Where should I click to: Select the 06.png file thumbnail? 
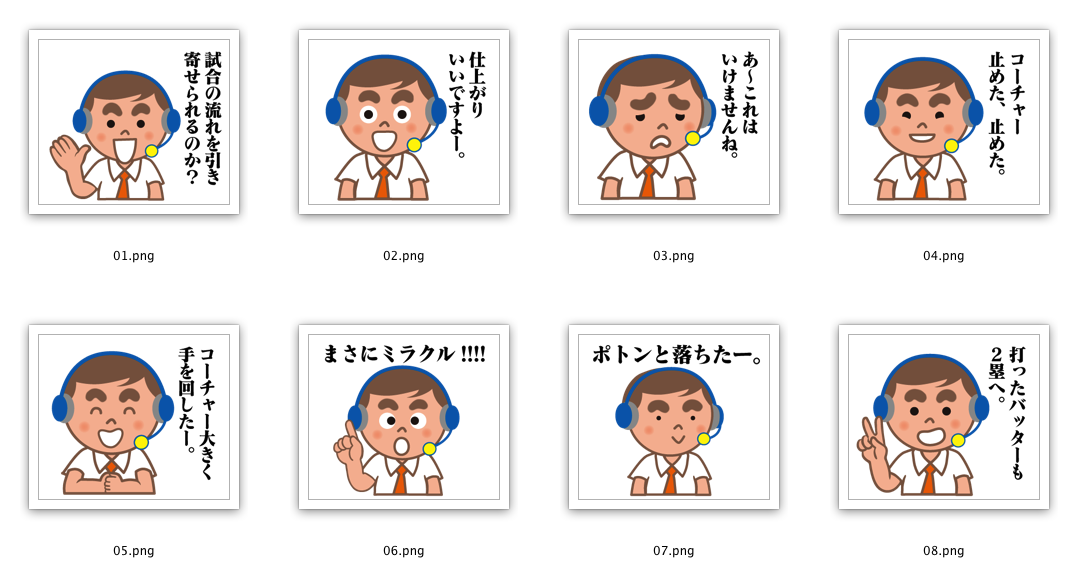(404, 417)
